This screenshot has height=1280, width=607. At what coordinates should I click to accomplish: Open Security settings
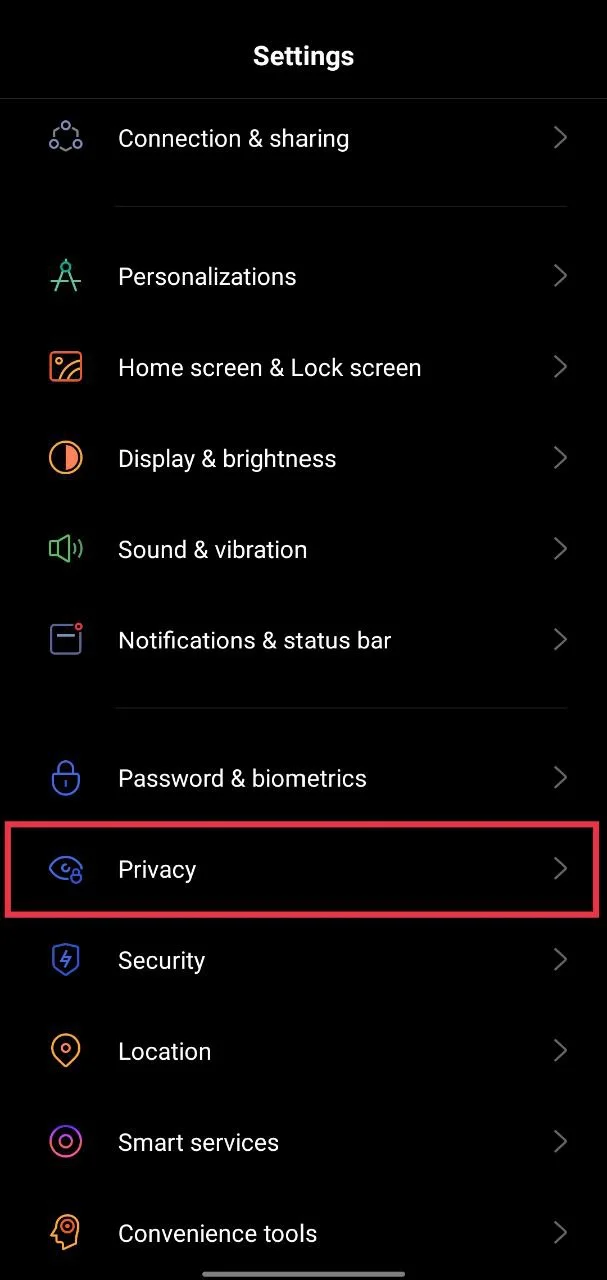coord(161,961)
